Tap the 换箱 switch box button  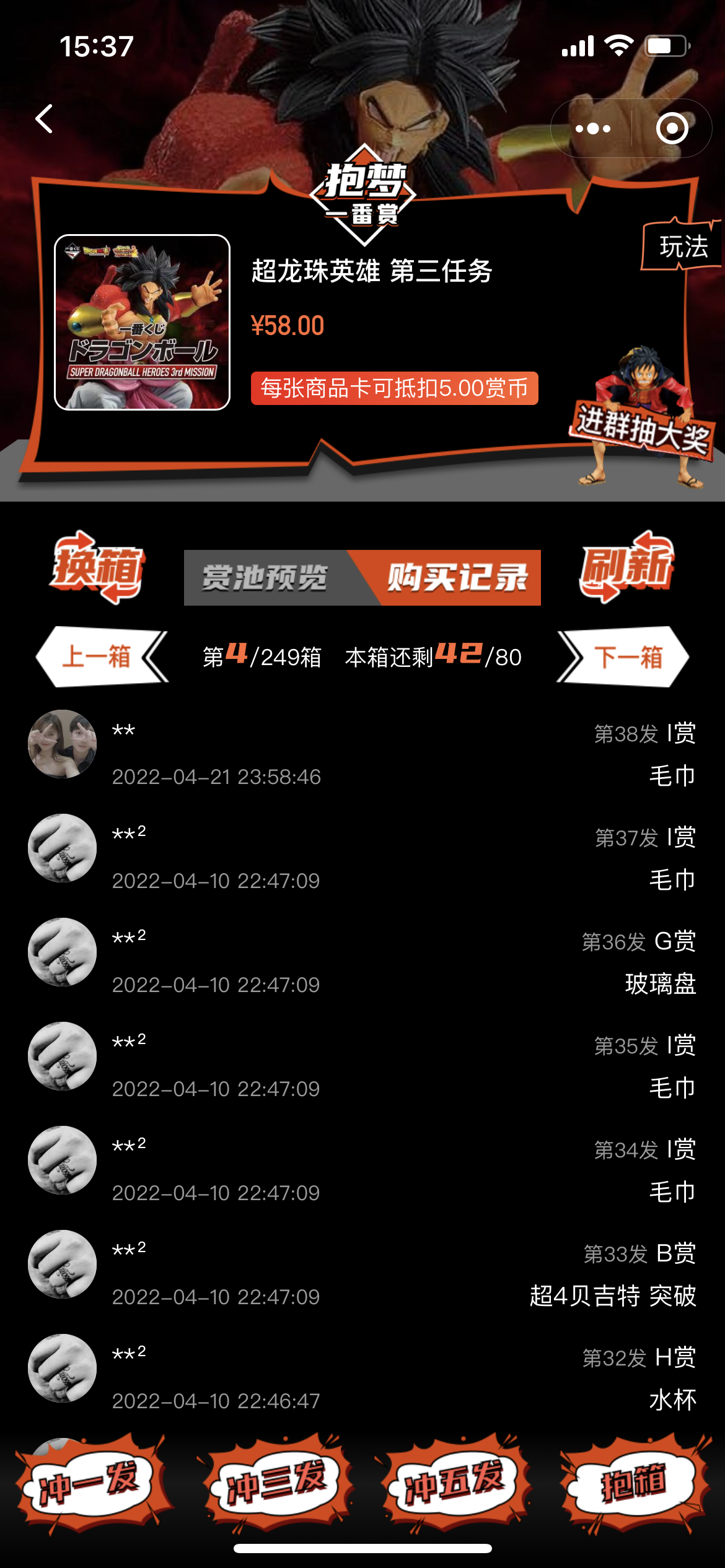pyautogui.click(x=97, y=567)
